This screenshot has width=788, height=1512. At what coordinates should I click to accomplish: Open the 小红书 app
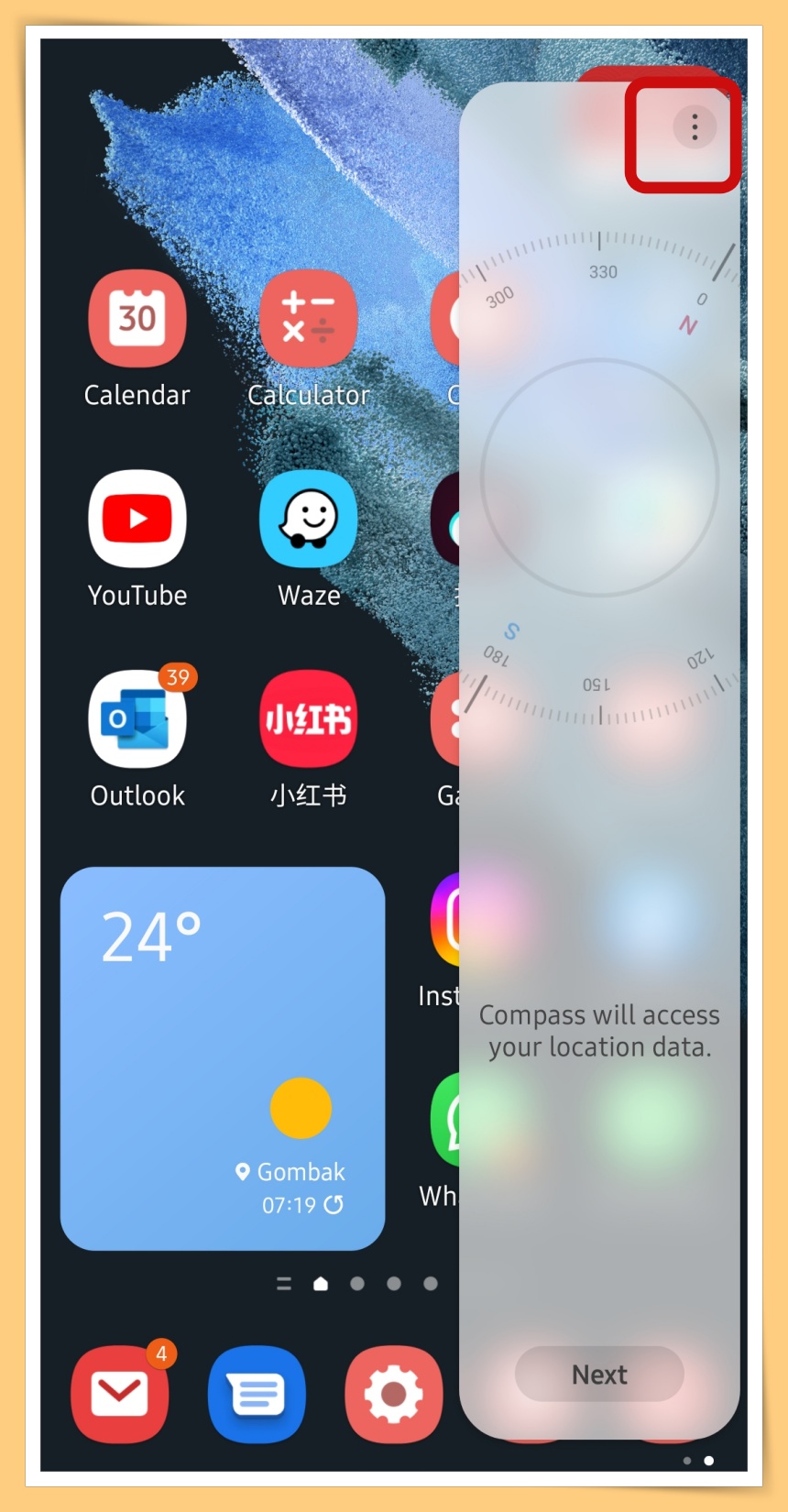pos(308,719)
